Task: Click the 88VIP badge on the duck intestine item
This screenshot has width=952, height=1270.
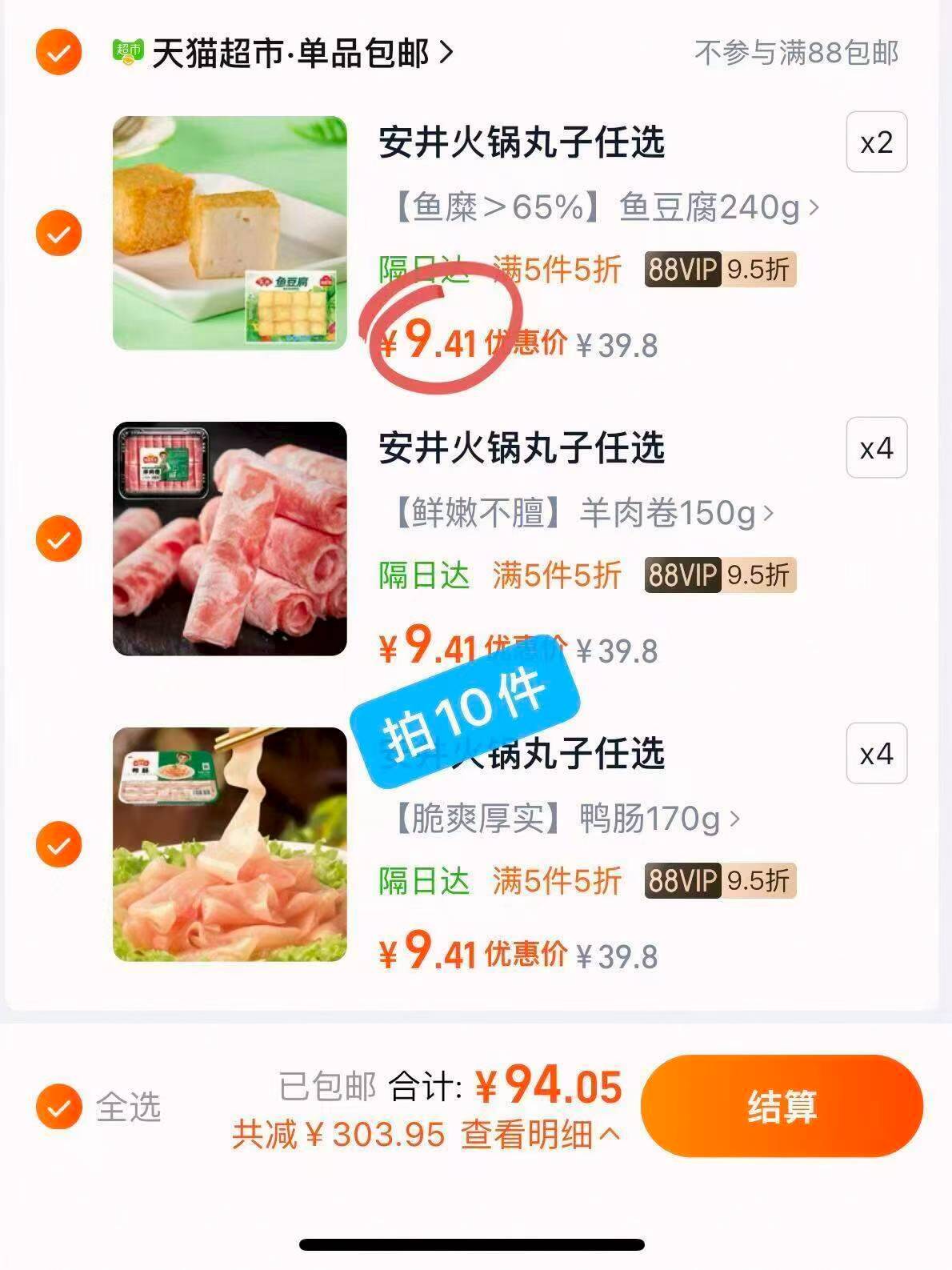Action: pyautogui.click(x=684, y=879)
